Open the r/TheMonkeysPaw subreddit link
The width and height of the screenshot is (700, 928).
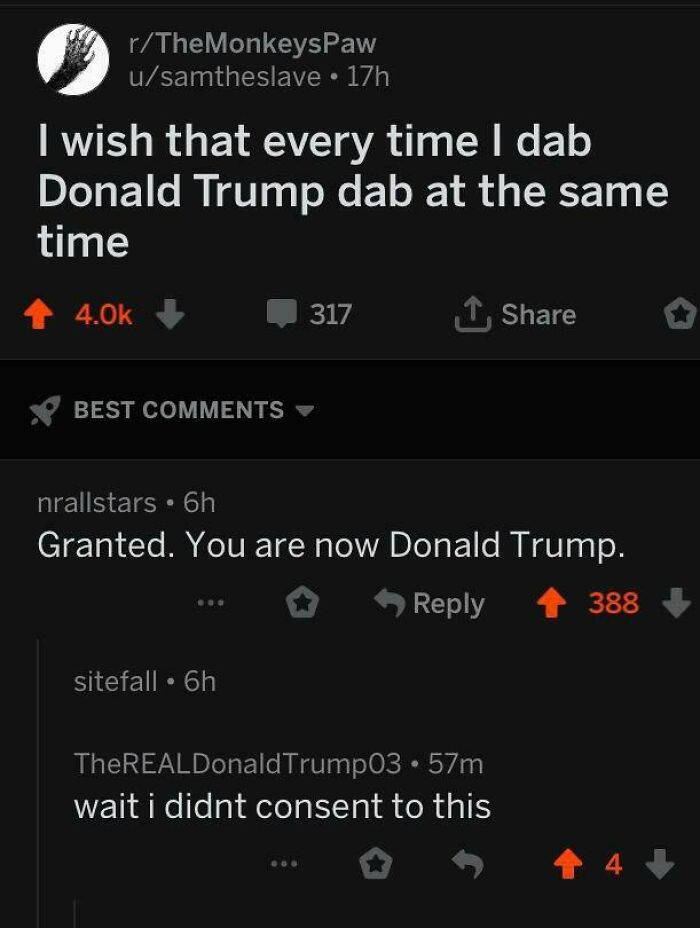[252, 43]
